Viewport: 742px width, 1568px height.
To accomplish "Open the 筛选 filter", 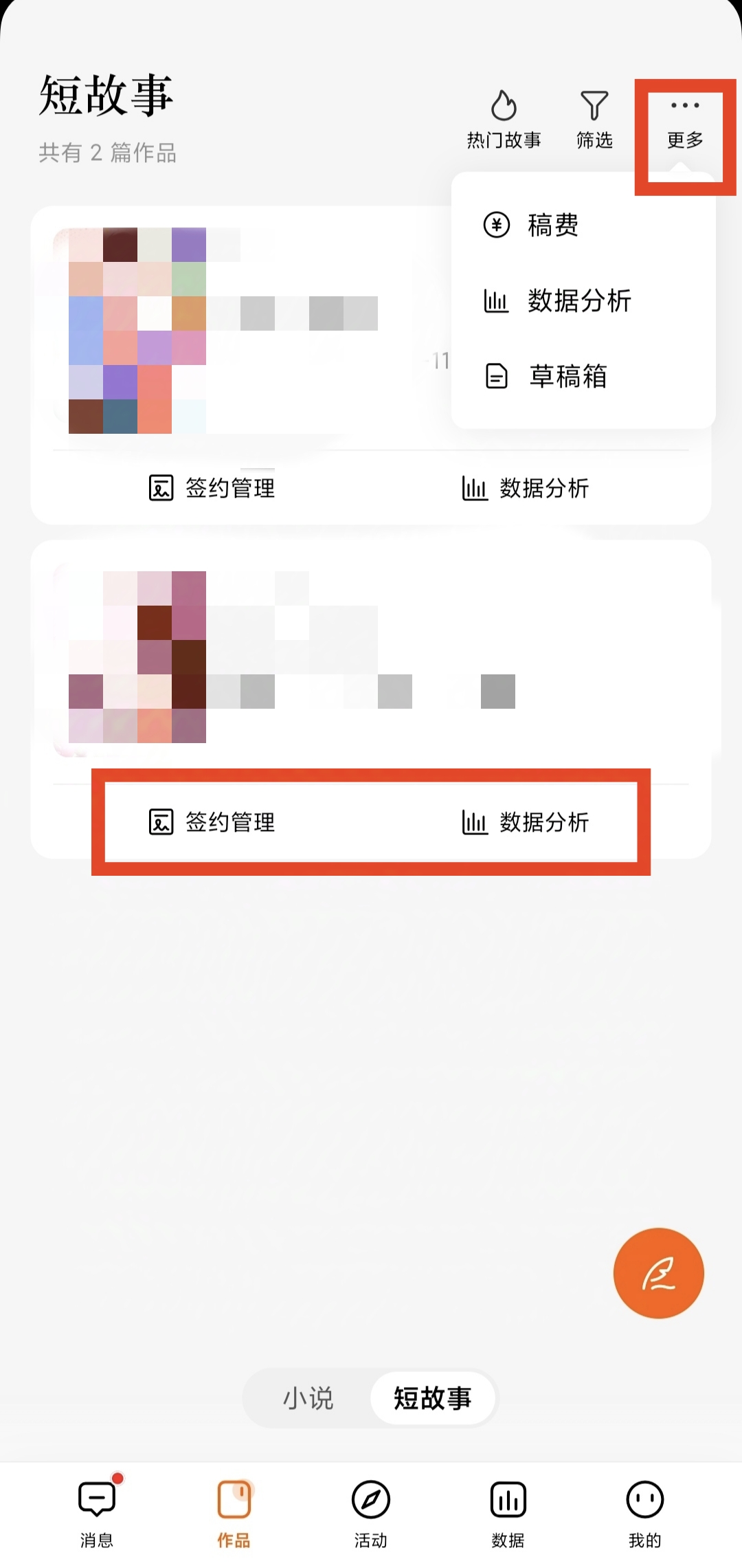I will [594, 120].
